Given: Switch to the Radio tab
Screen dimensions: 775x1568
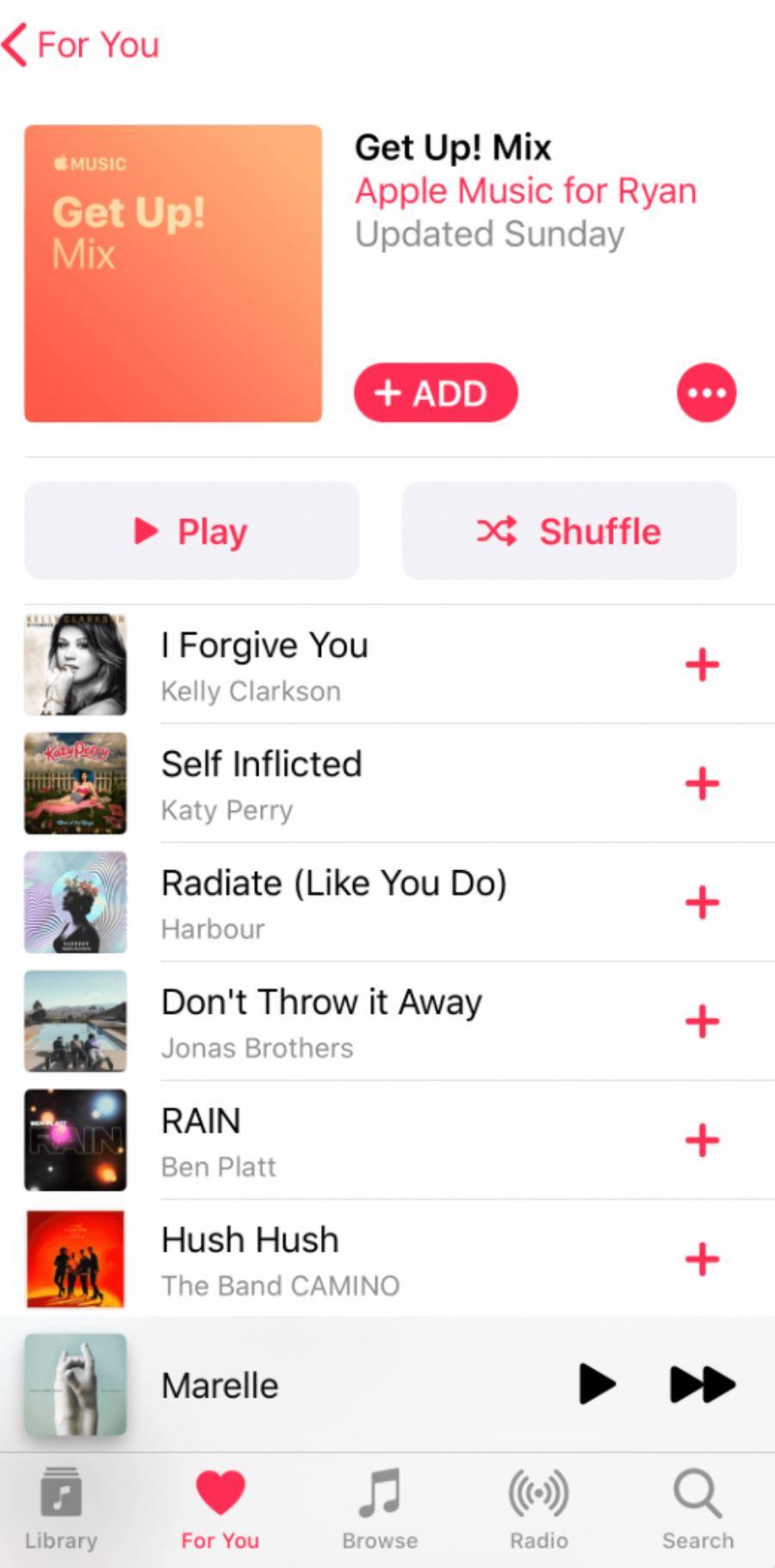Looking at the screenshot, I should point(539,1509).
